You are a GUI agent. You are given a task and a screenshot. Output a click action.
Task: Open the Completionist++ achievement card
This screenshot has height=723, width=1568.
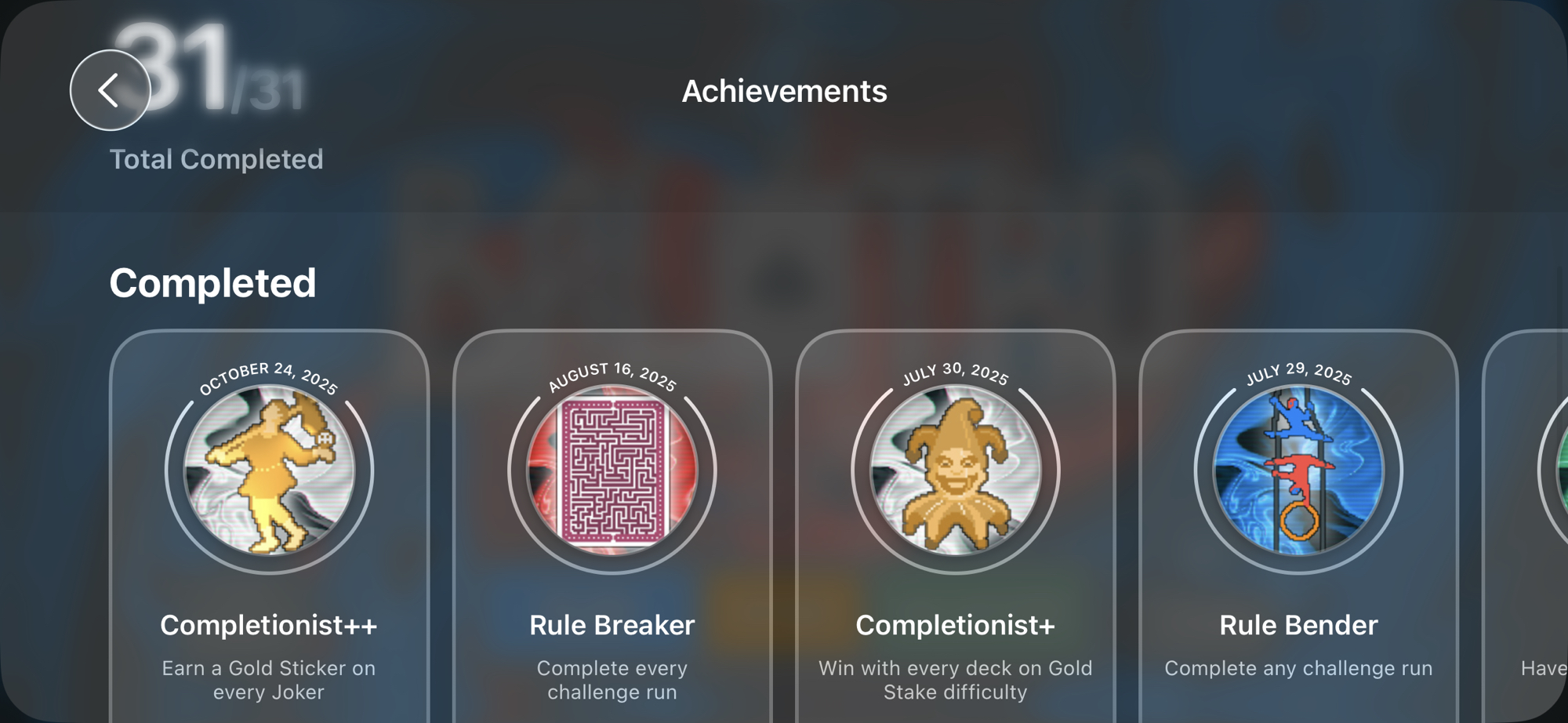click(269, 525)
